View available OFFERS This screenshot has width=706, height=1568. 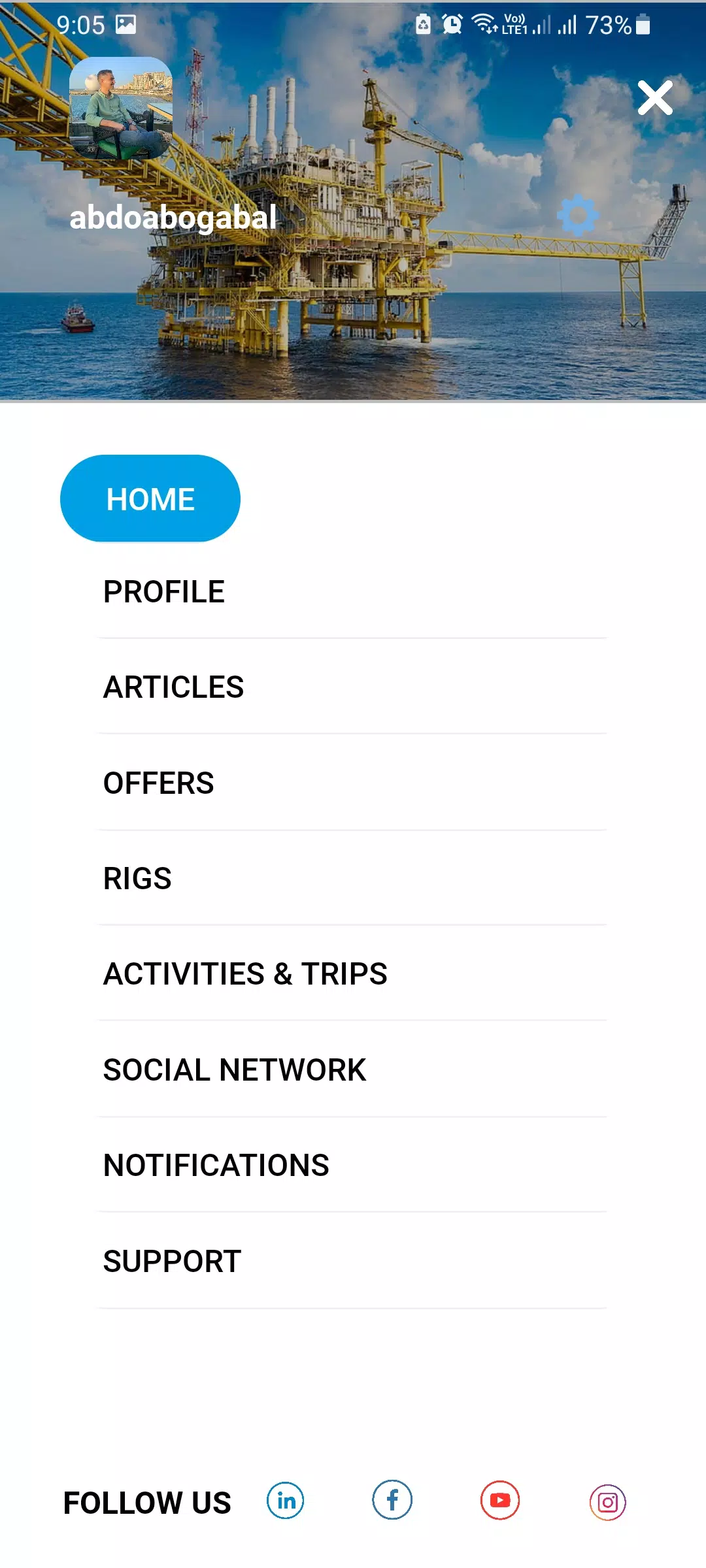tap(159, 783)
